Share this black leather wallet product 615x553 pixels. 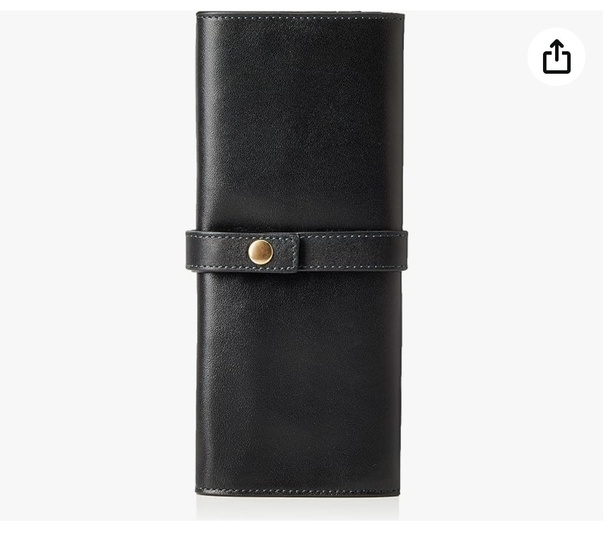556,57
